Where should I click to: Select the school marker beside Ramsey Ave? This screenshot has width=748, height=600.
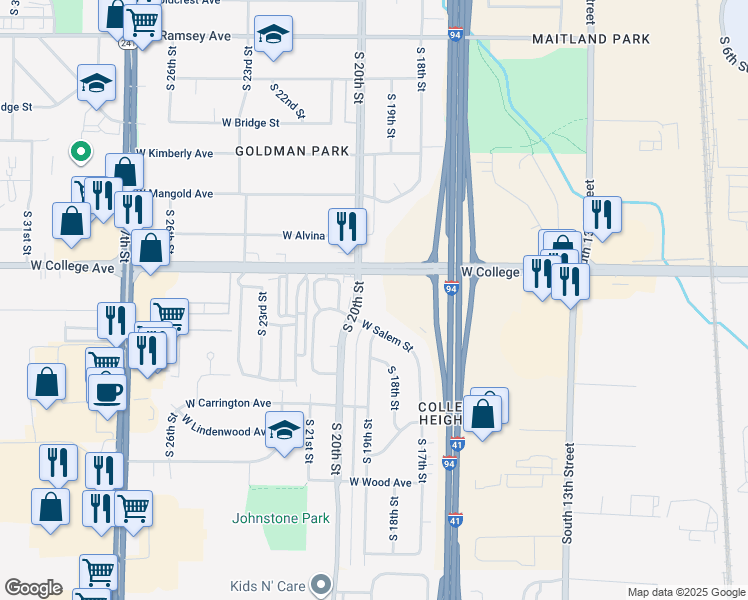pos(273,34)
